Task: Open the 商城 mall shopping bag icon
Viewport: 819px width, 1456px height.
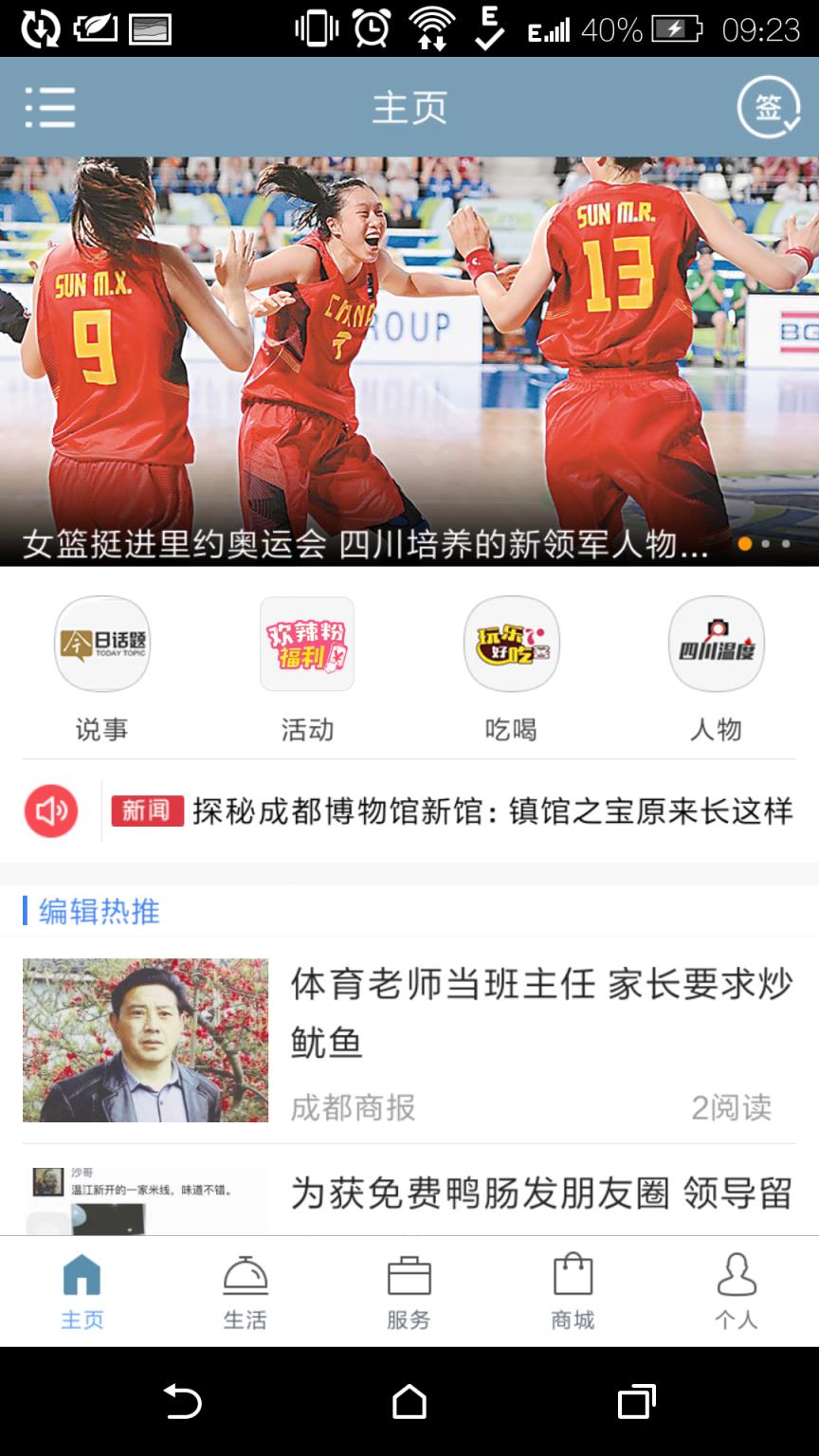Action: coord(573,1289)
